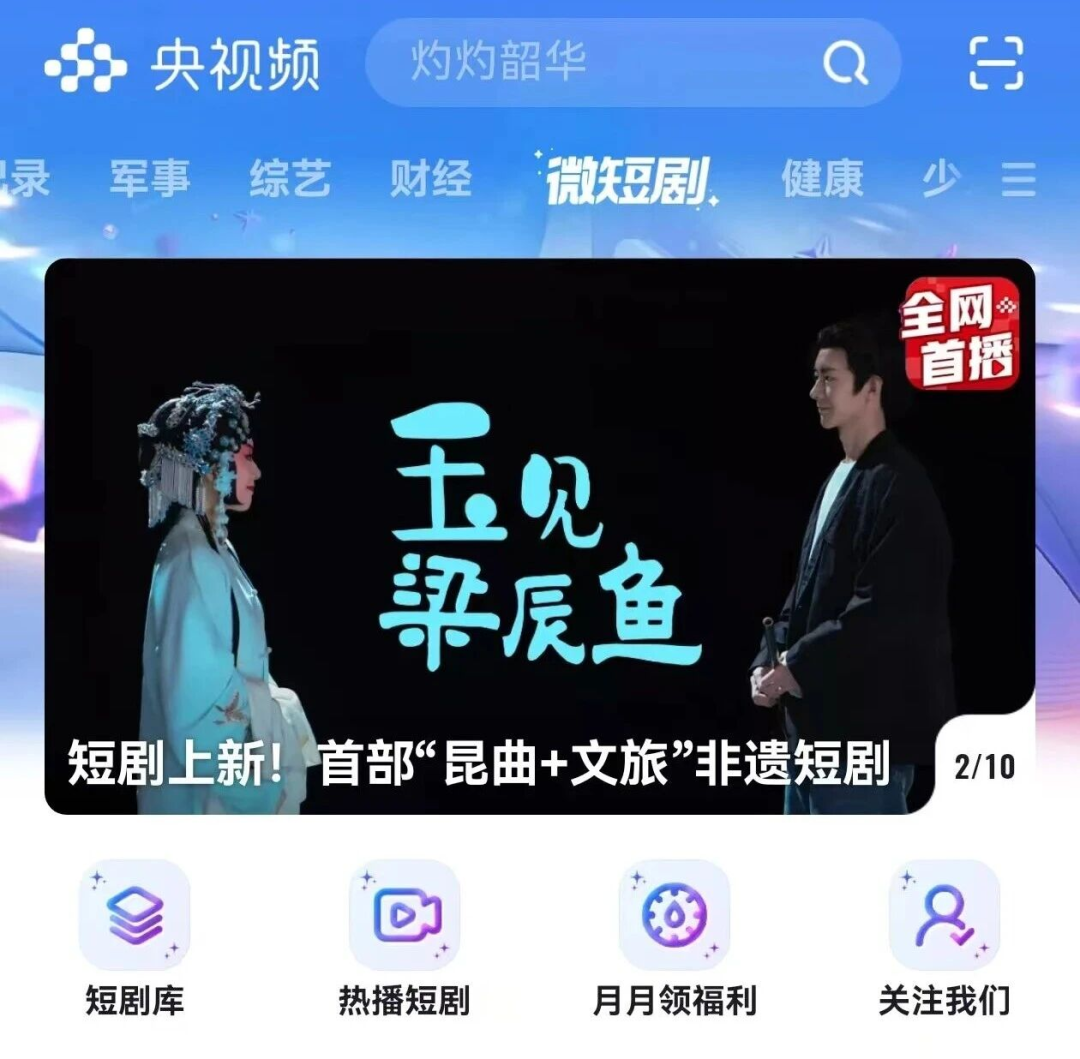Screen dimensions: 1080x1059
Task: Open the QR scan icon
Action: (x=997, y=64)
